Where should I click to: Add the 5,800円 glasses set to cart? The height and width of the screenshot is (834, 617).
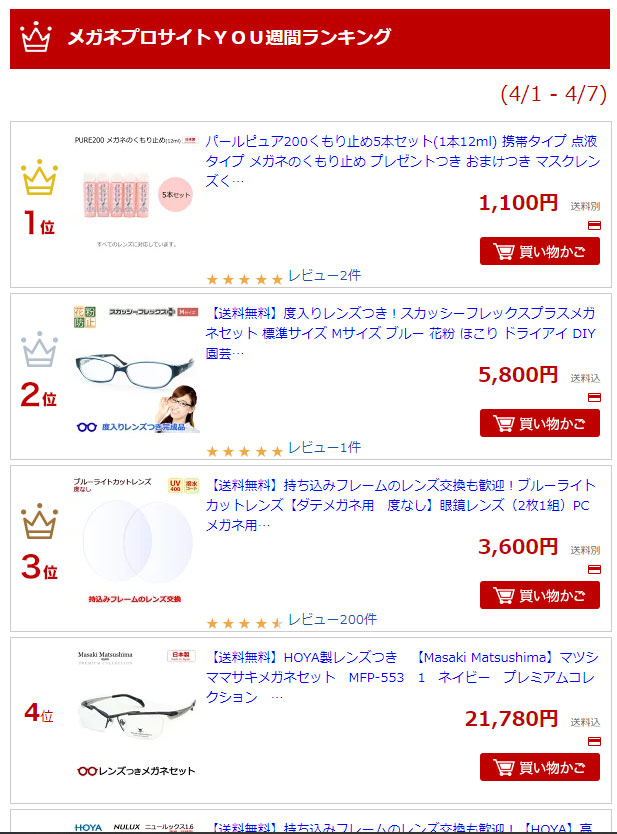(540, 423)
